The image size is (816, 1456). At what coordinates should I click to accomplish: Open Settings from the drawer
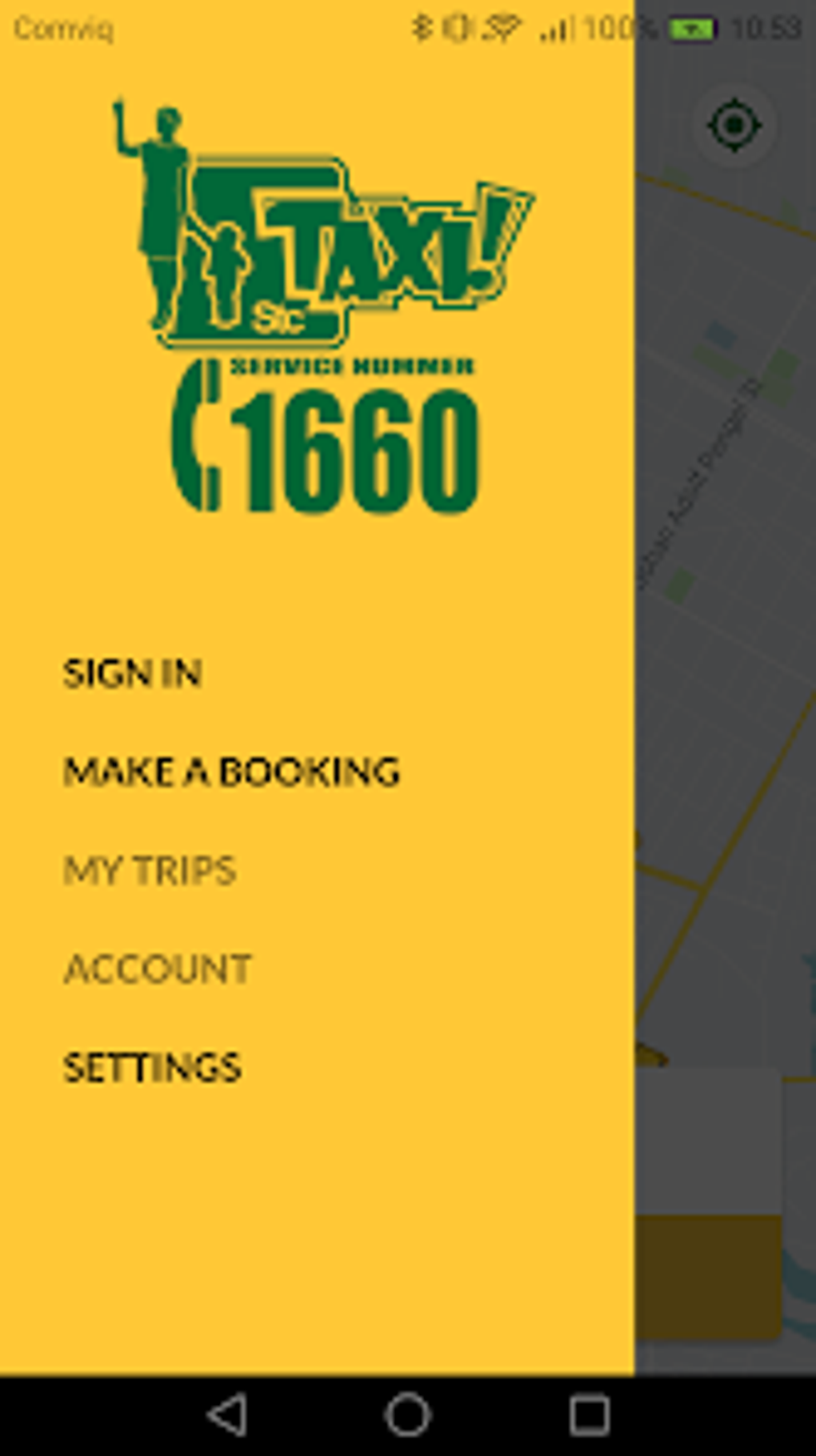(153, 1067)
